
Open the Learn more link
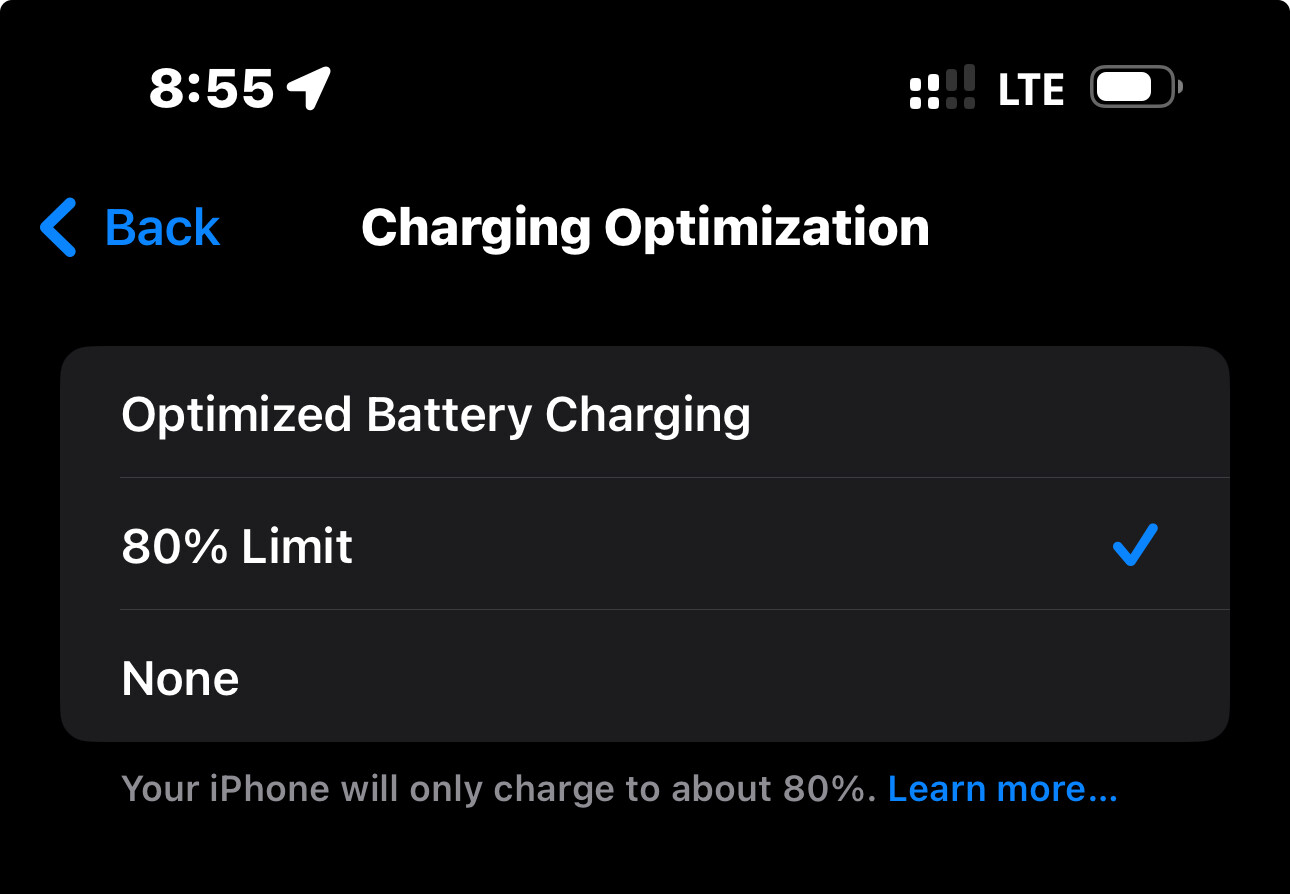click(x=1002, y=789)
